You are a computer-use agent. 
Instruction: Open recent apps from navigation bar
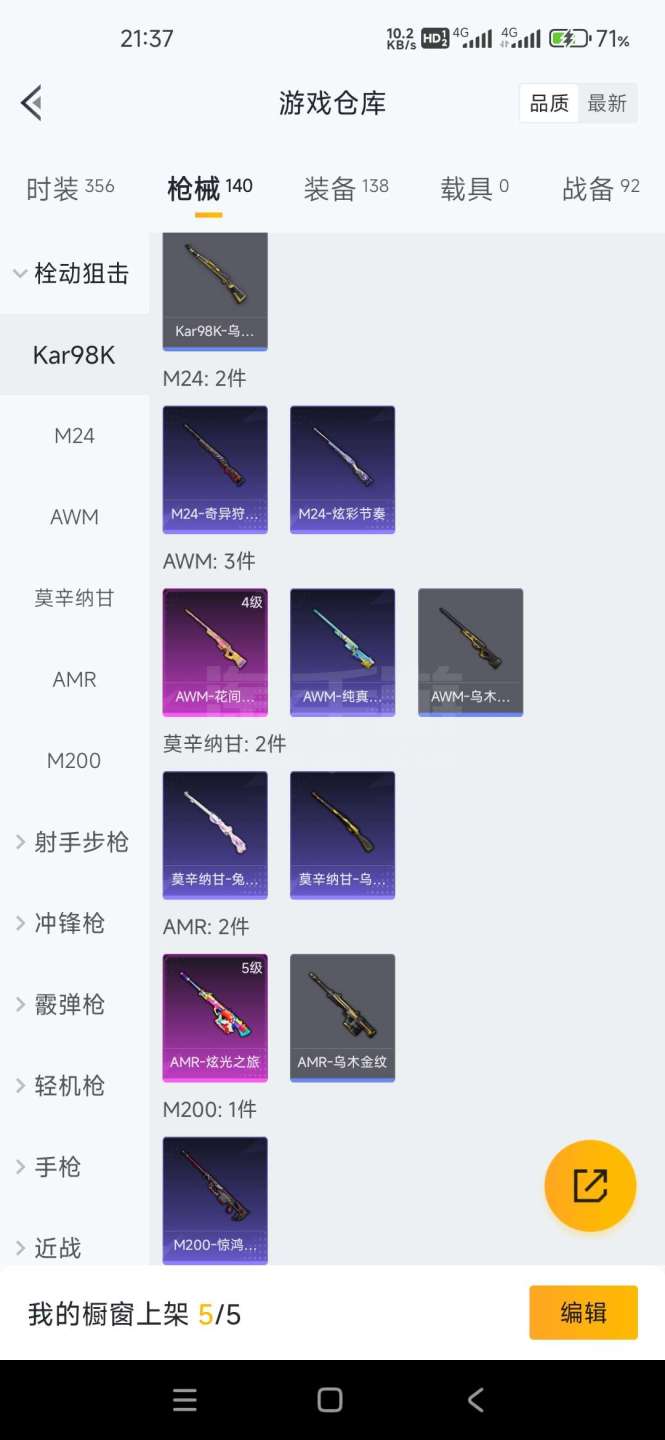tap(185, 1400)
